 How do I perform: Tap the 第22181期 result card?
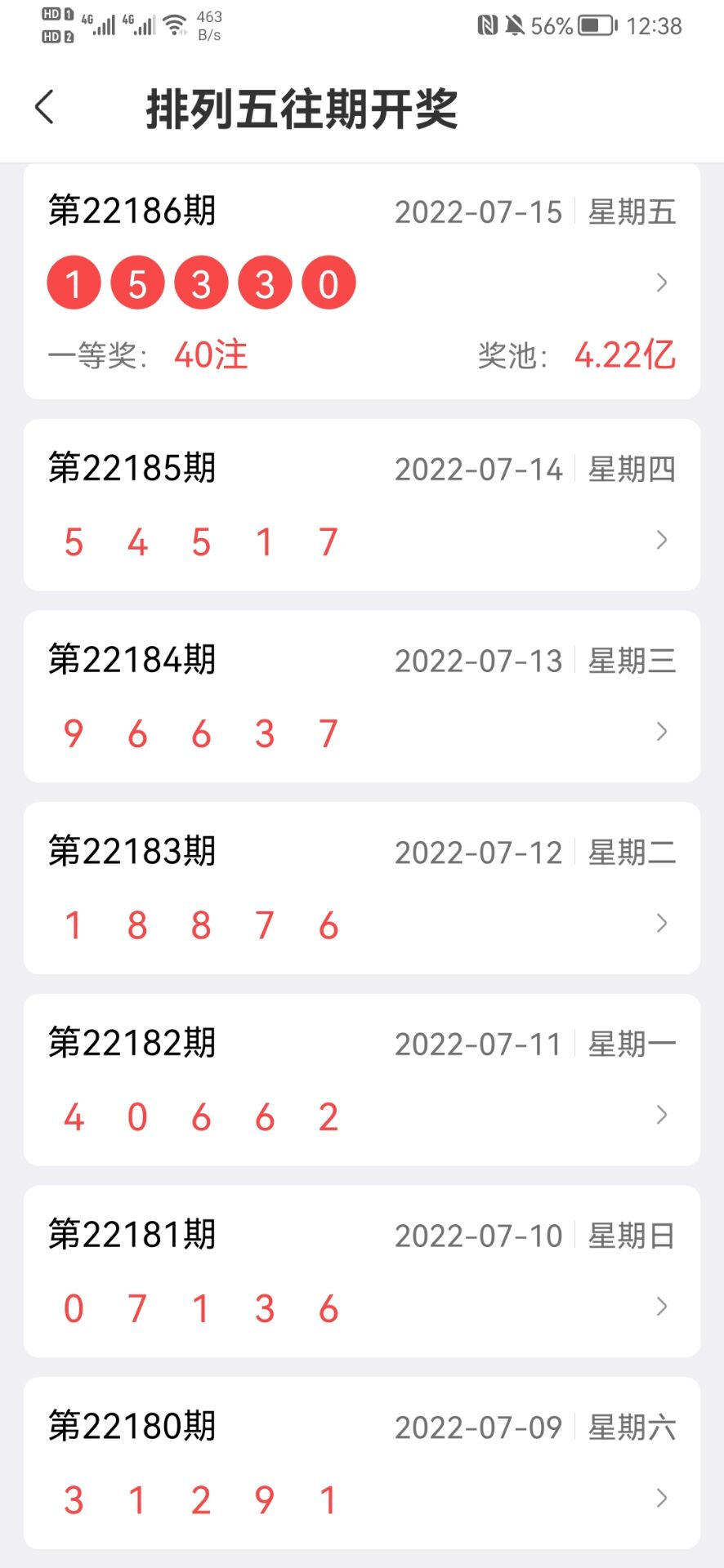(x=361, y=1272)
